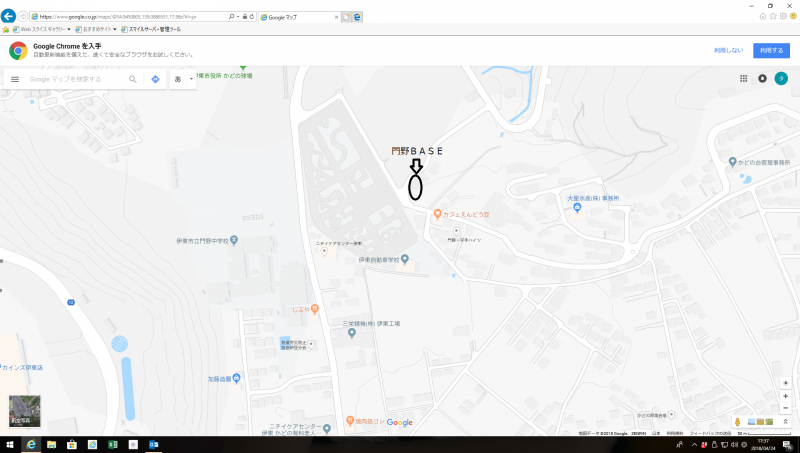
Task: Zoom in the map with plus
Action: (x=785, y=396)
